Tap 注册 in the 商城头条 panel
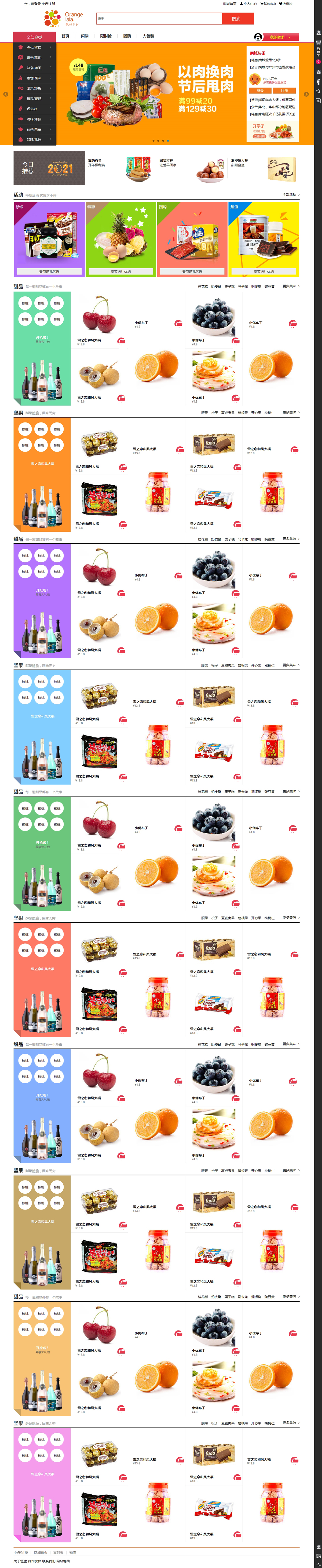Viewport: 322px width, 1568px height. tap(284, 91)
